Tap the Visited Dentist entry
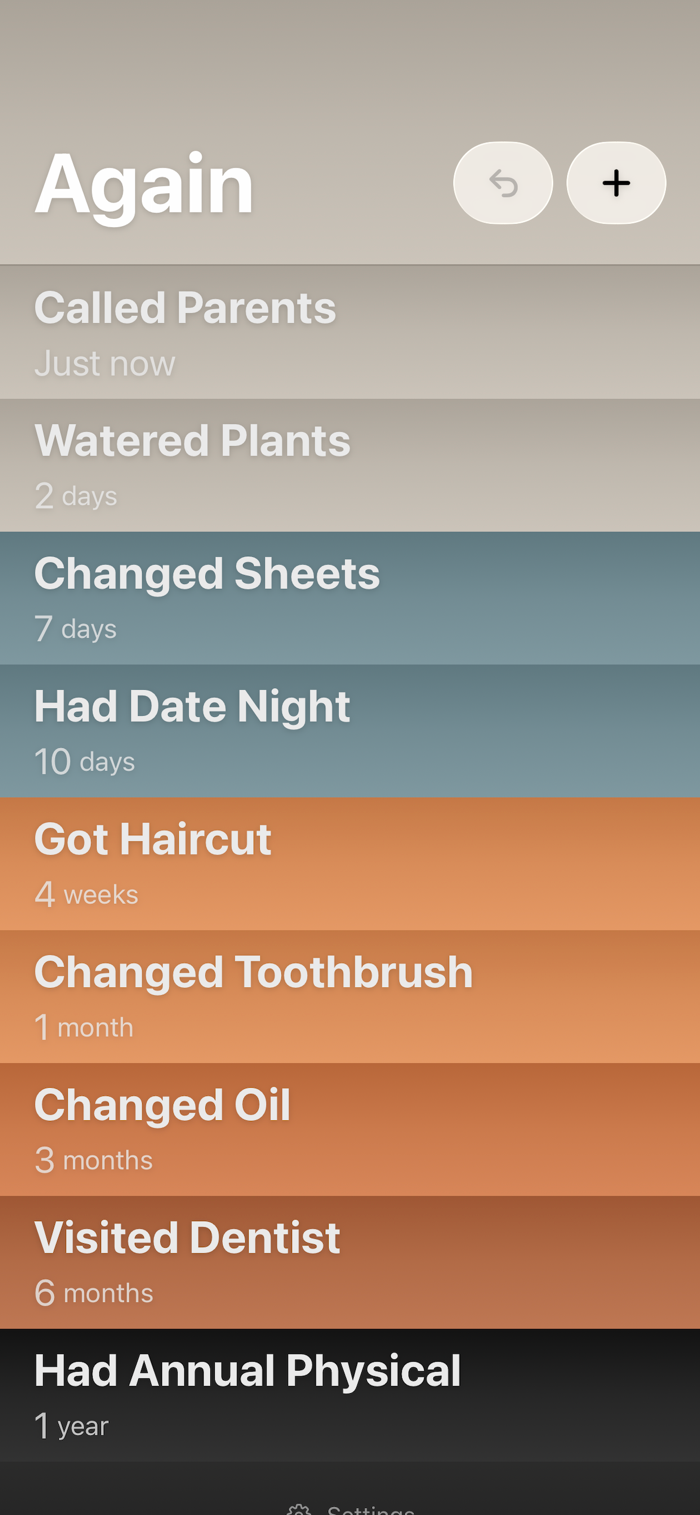 (x=350, y=1263)
